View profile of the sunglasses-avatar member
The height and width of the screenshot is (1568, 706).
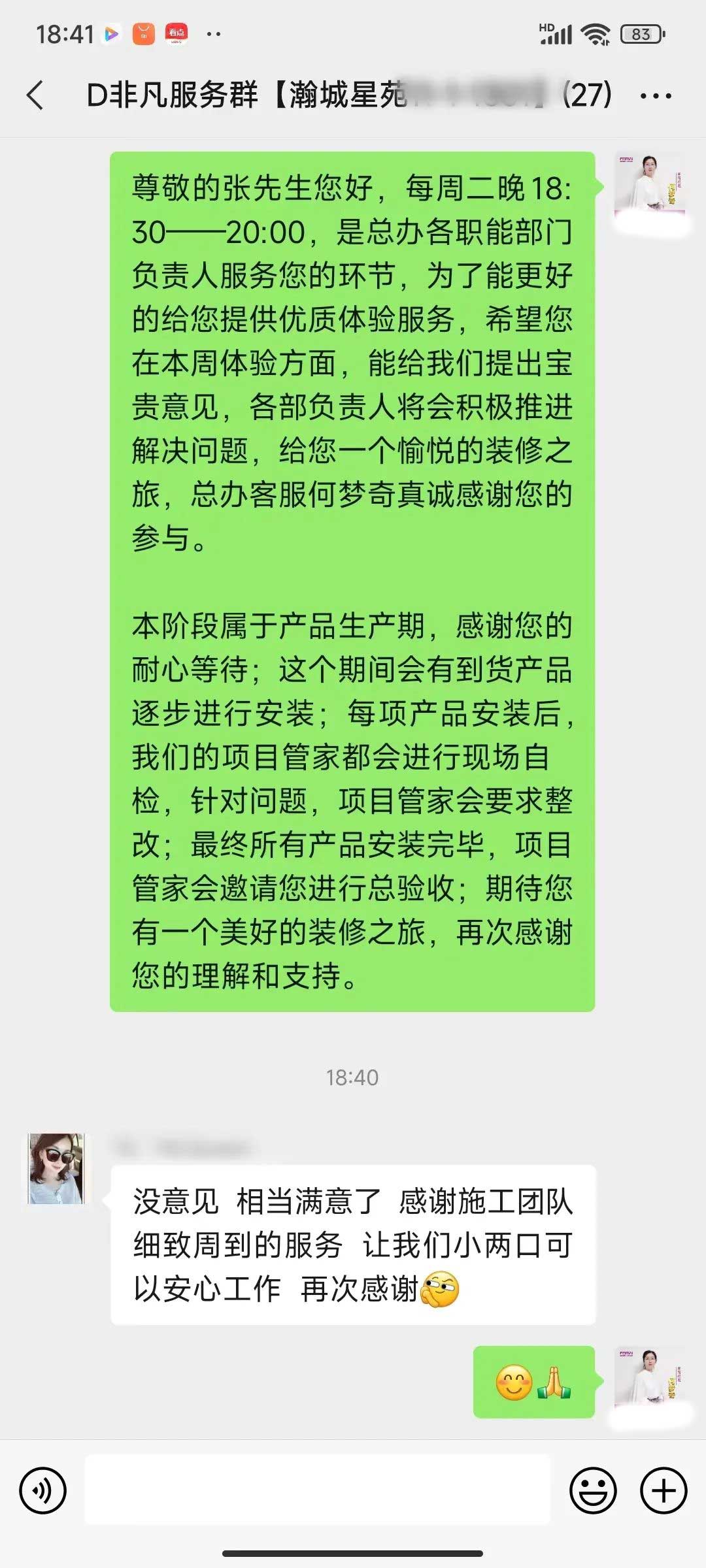[x=56, y=1169]
